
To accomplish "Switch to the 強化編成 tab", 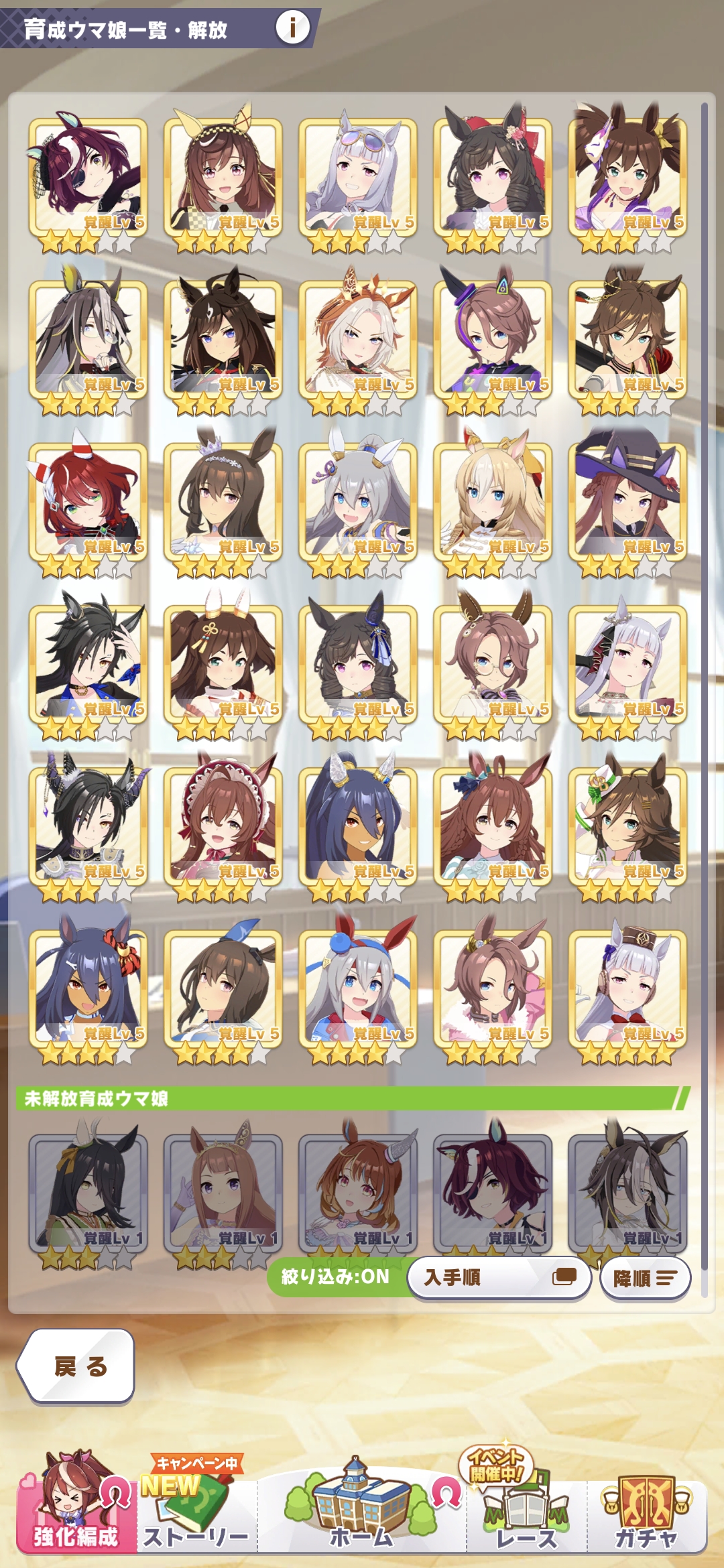I will click(x=75, y=1510).
